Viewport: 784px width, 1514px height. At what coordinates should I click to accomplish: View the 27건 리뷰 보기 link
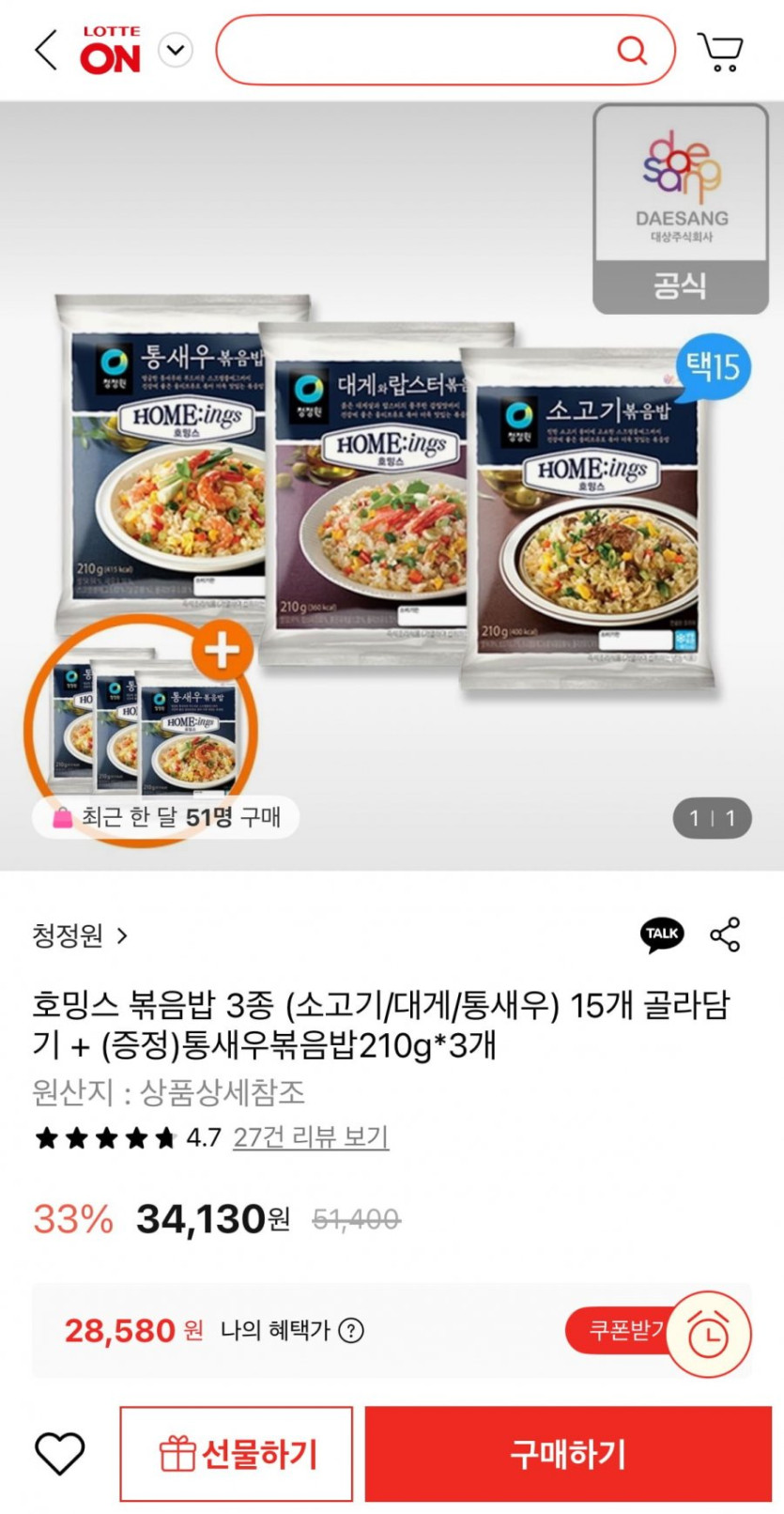310,1137
